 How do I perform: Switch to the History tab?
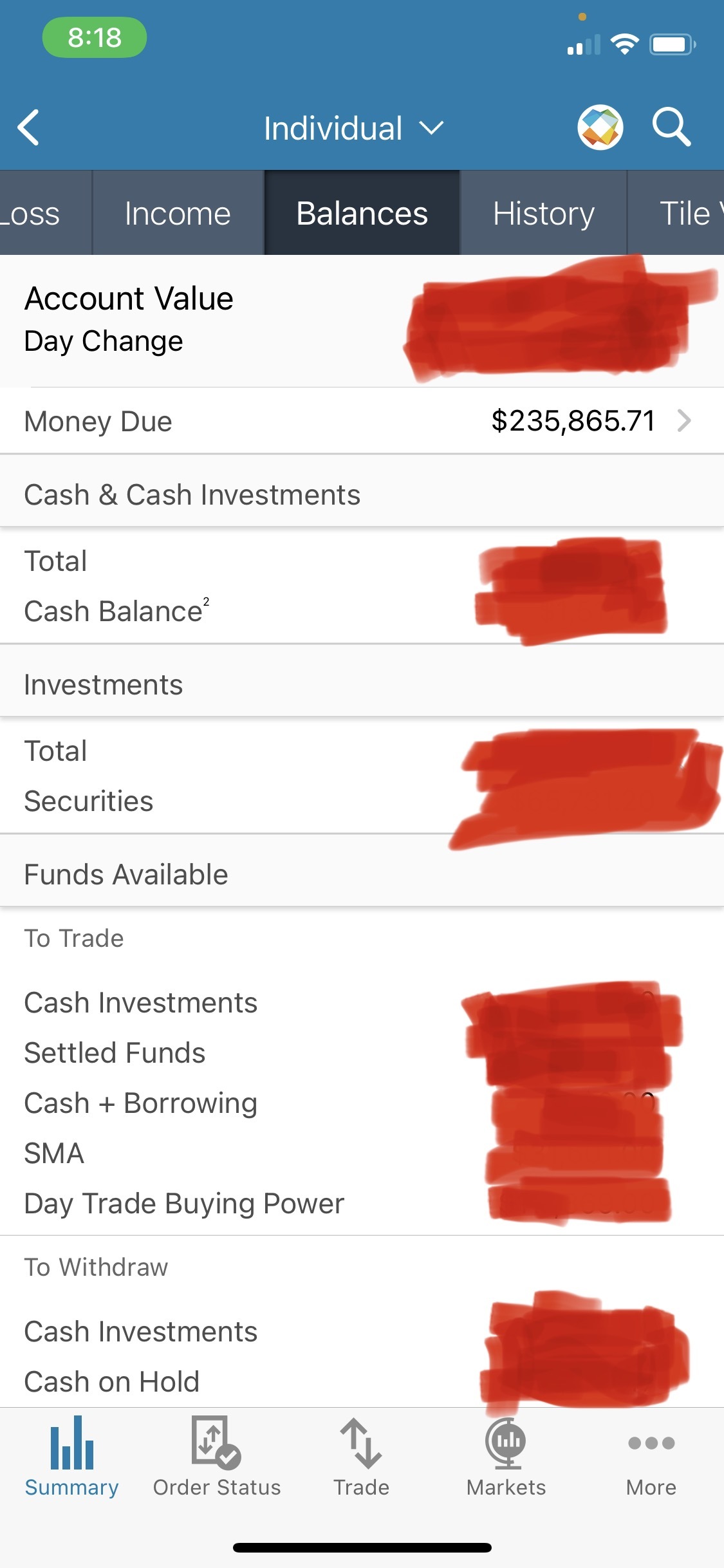(543, 214)
